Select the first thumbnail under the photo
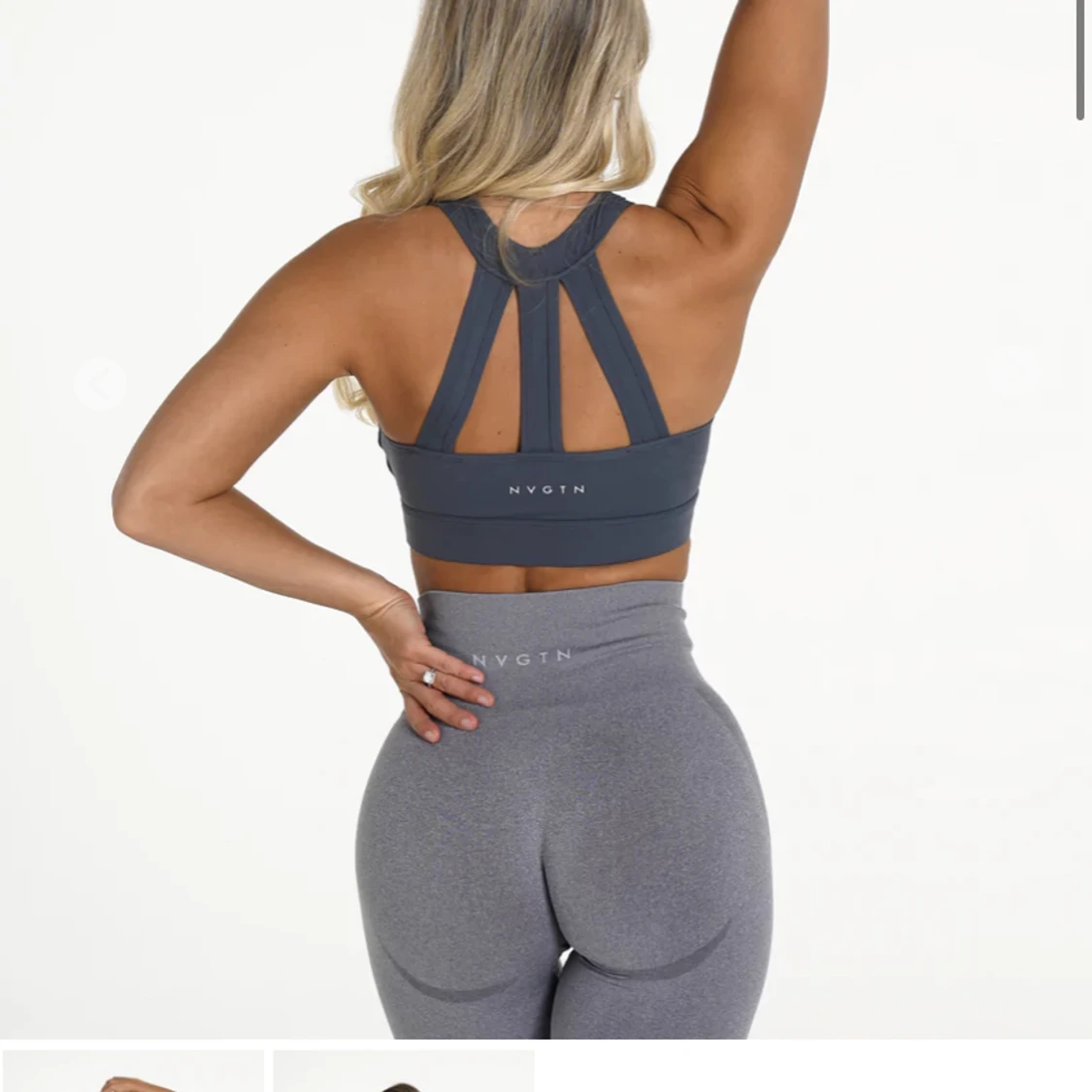Screen dimensions: 1092x1092 click(x=133, y=1072)
